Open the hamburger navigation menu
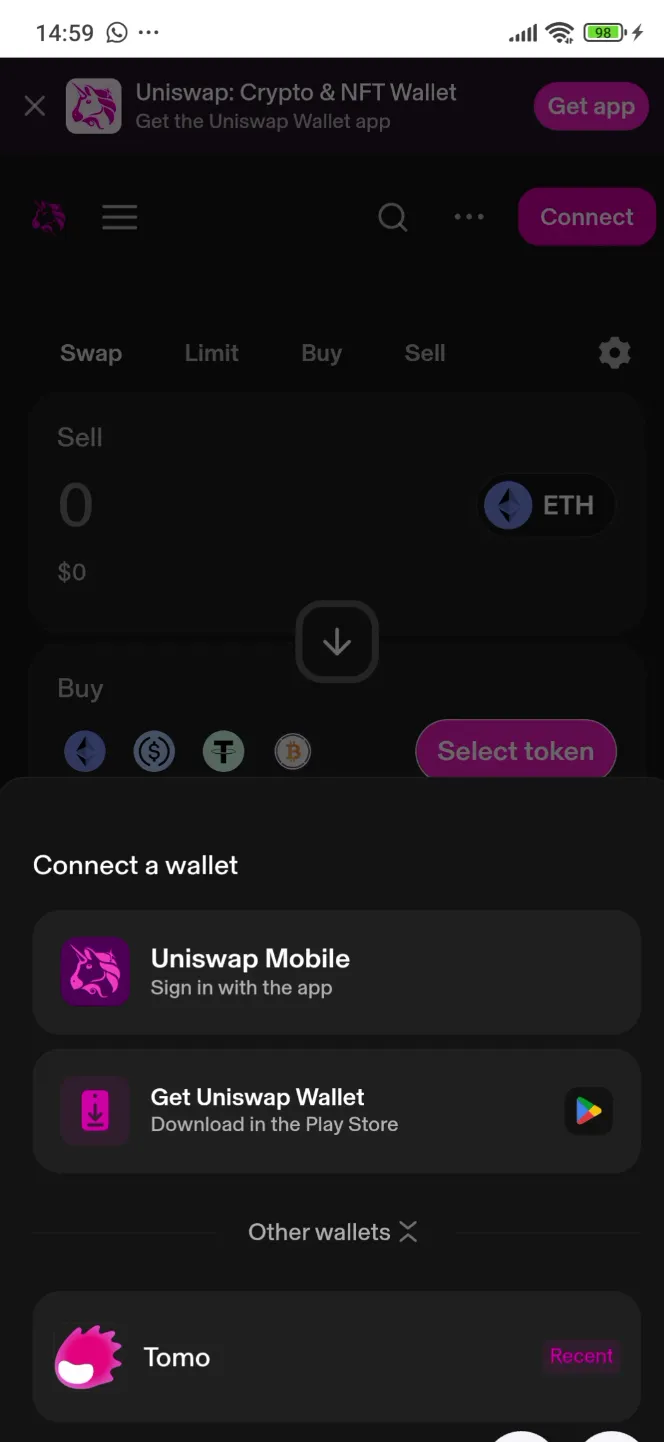Image resolution: width=664 pixels, height=1442 pixels. point(120,217)
